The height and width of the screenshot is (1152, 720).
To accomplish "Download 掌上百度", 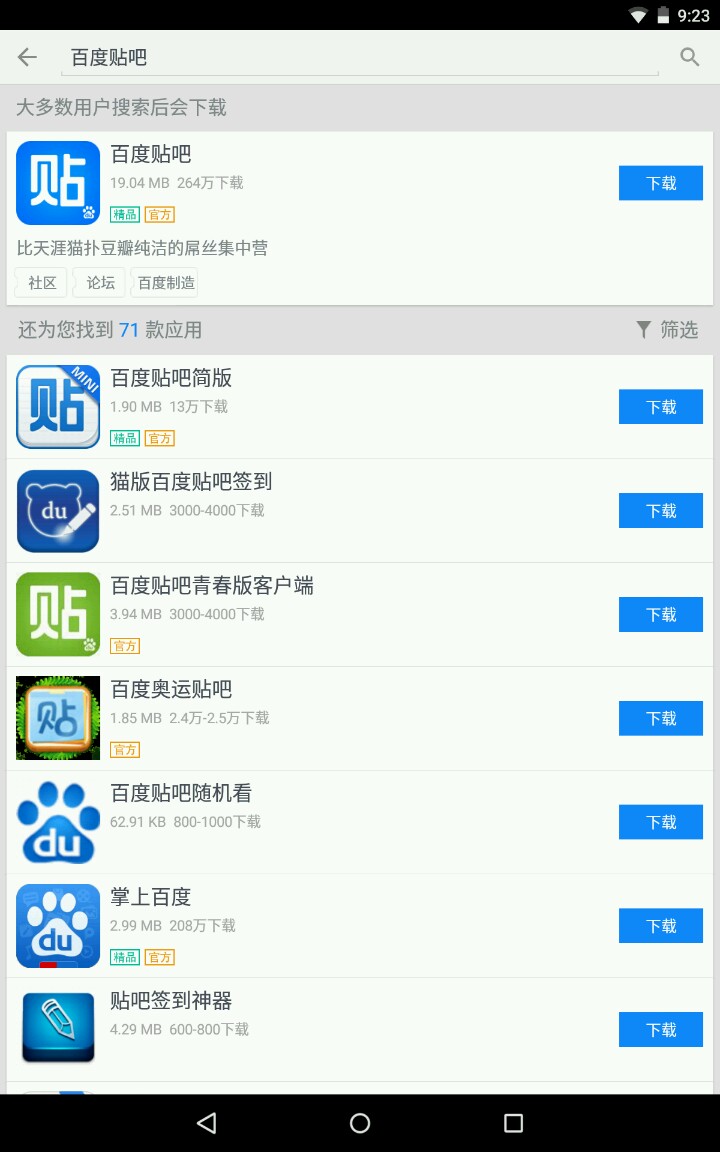I will [x=660, y=926].
